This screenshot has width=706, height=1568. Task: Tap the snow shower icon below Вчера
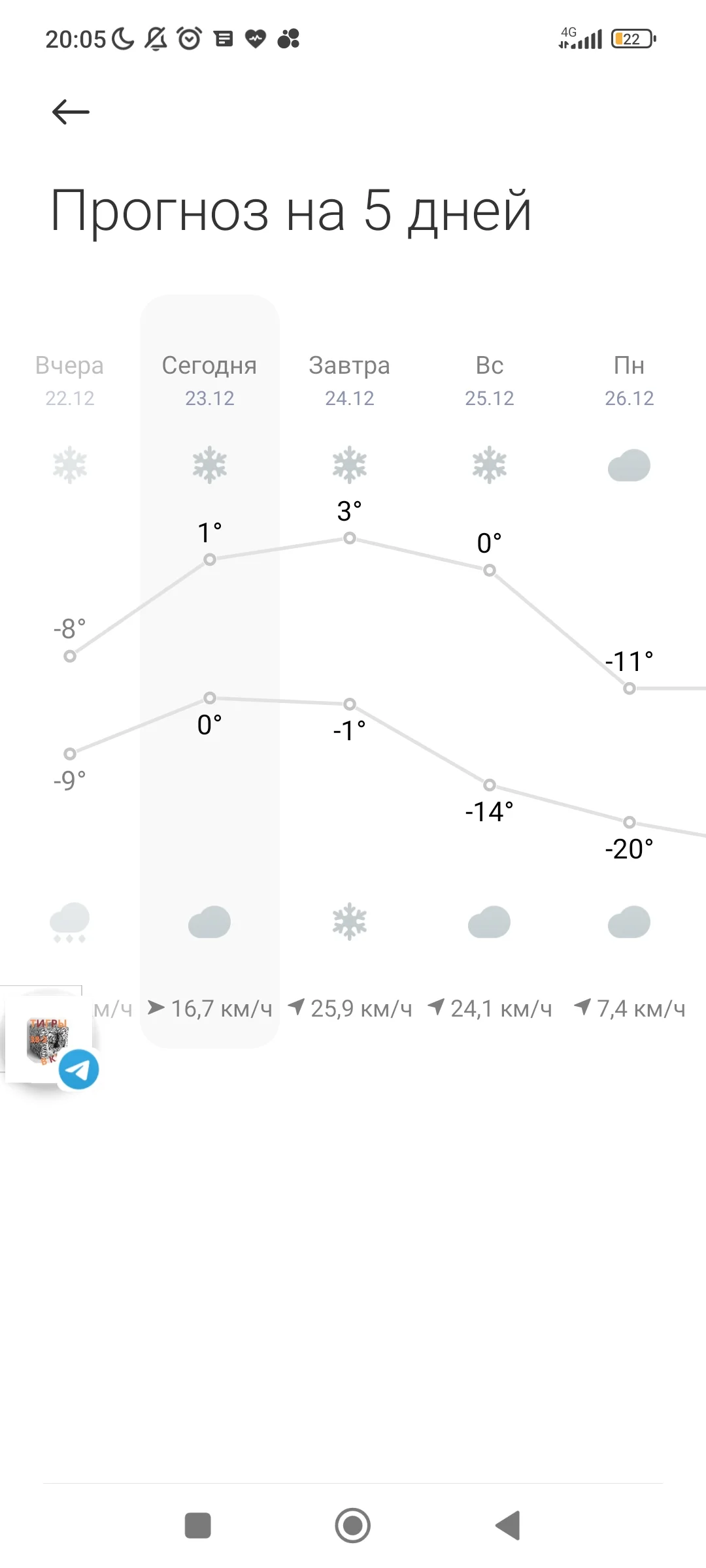coord(70,921)
